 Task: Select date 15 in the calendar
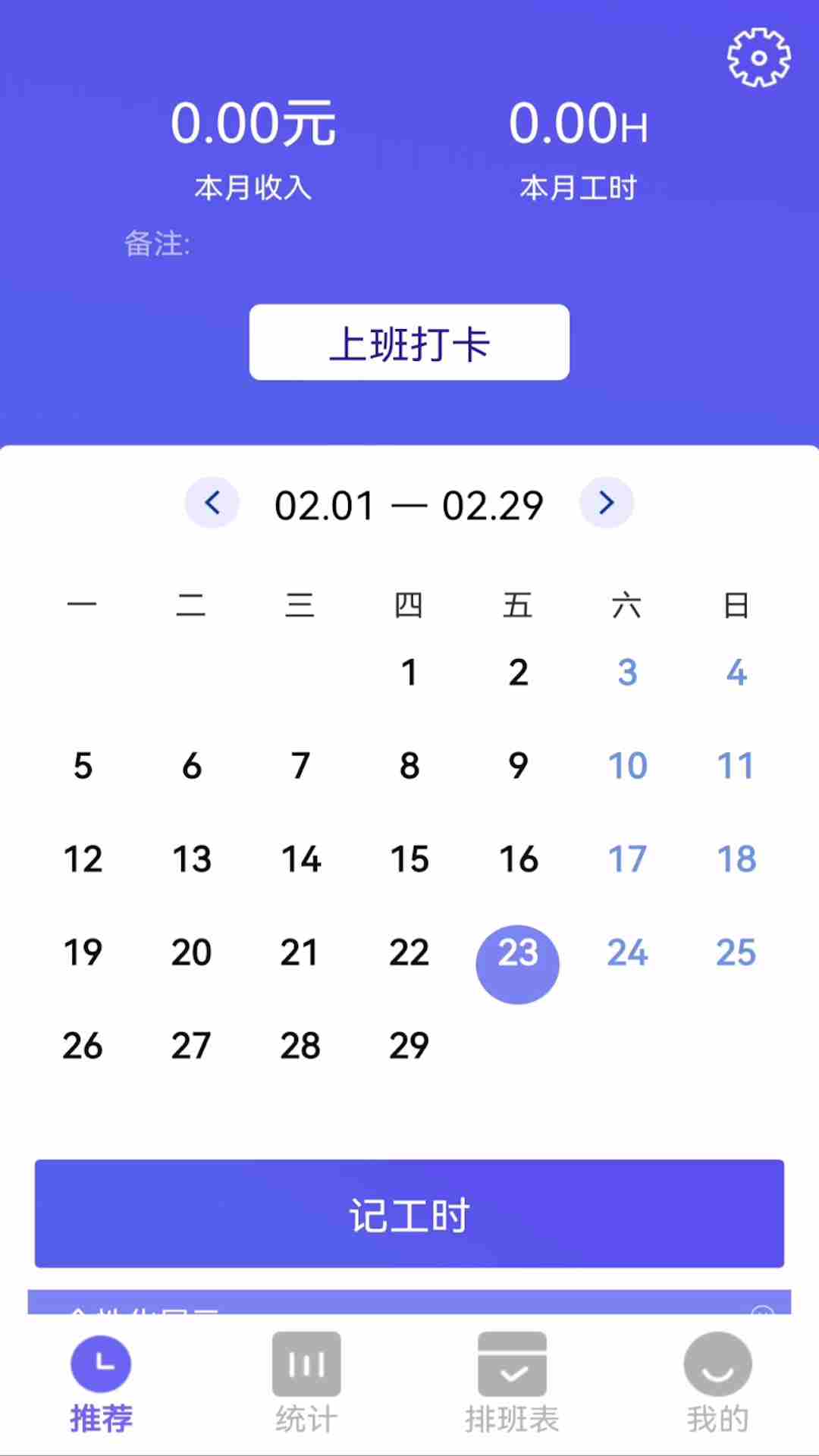coord(409,859)
